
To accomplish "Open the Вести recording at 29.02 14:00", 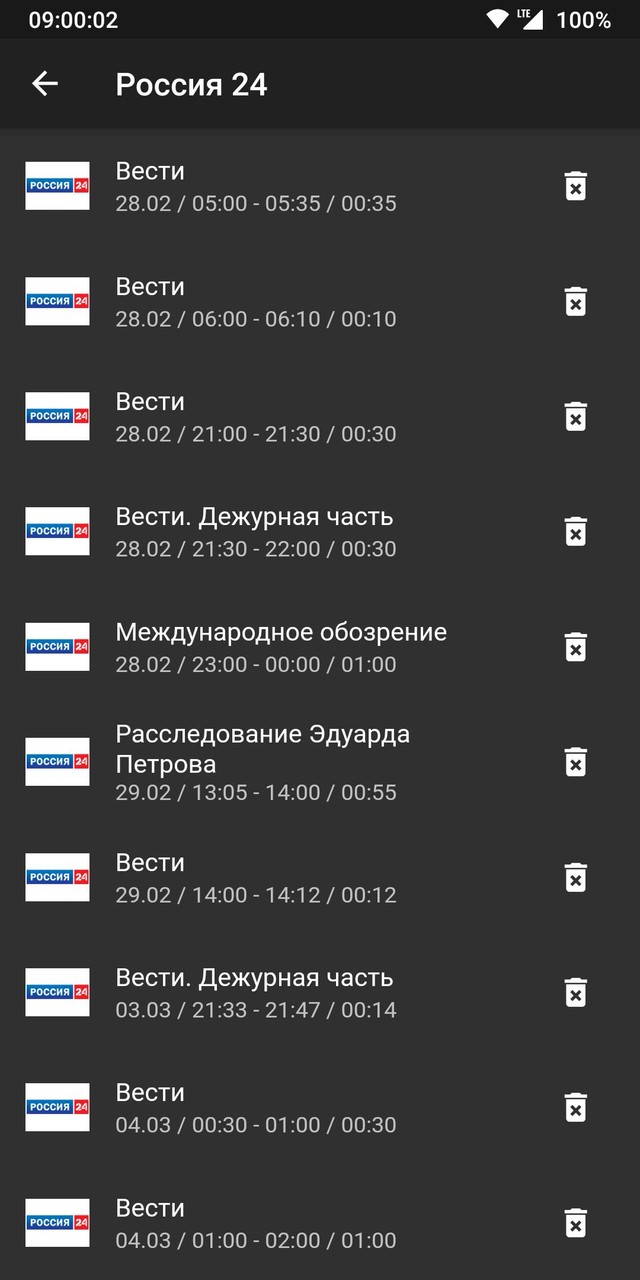I will [x=255, y=877].
